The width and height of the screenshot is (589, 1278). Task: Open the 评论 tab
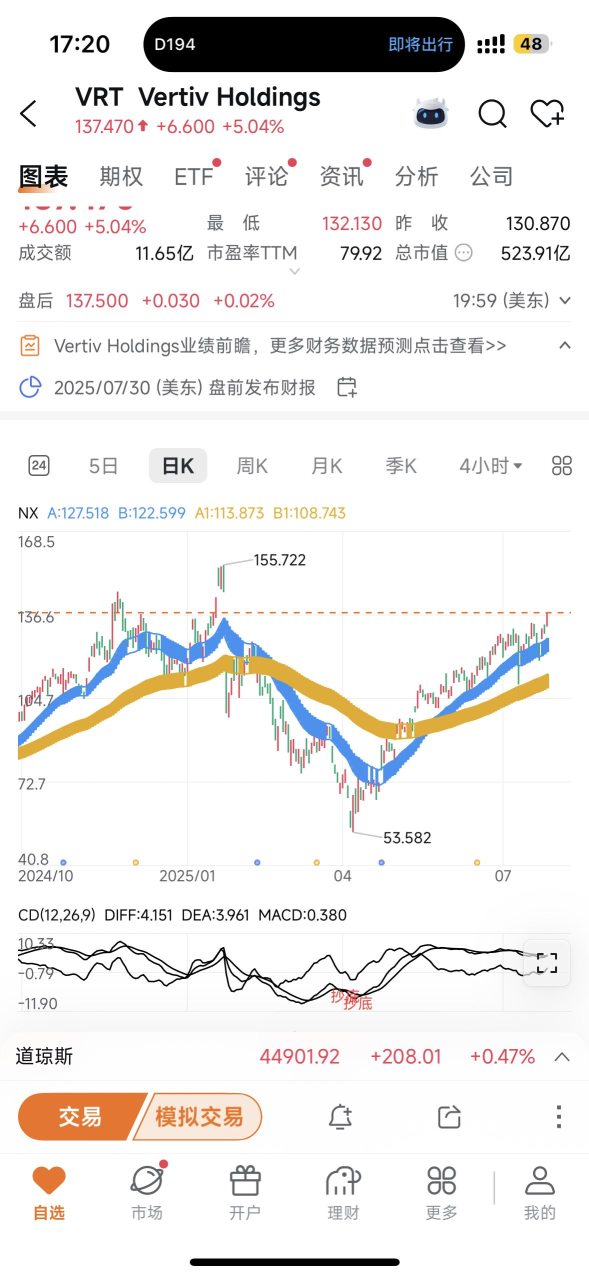point(267,177)
